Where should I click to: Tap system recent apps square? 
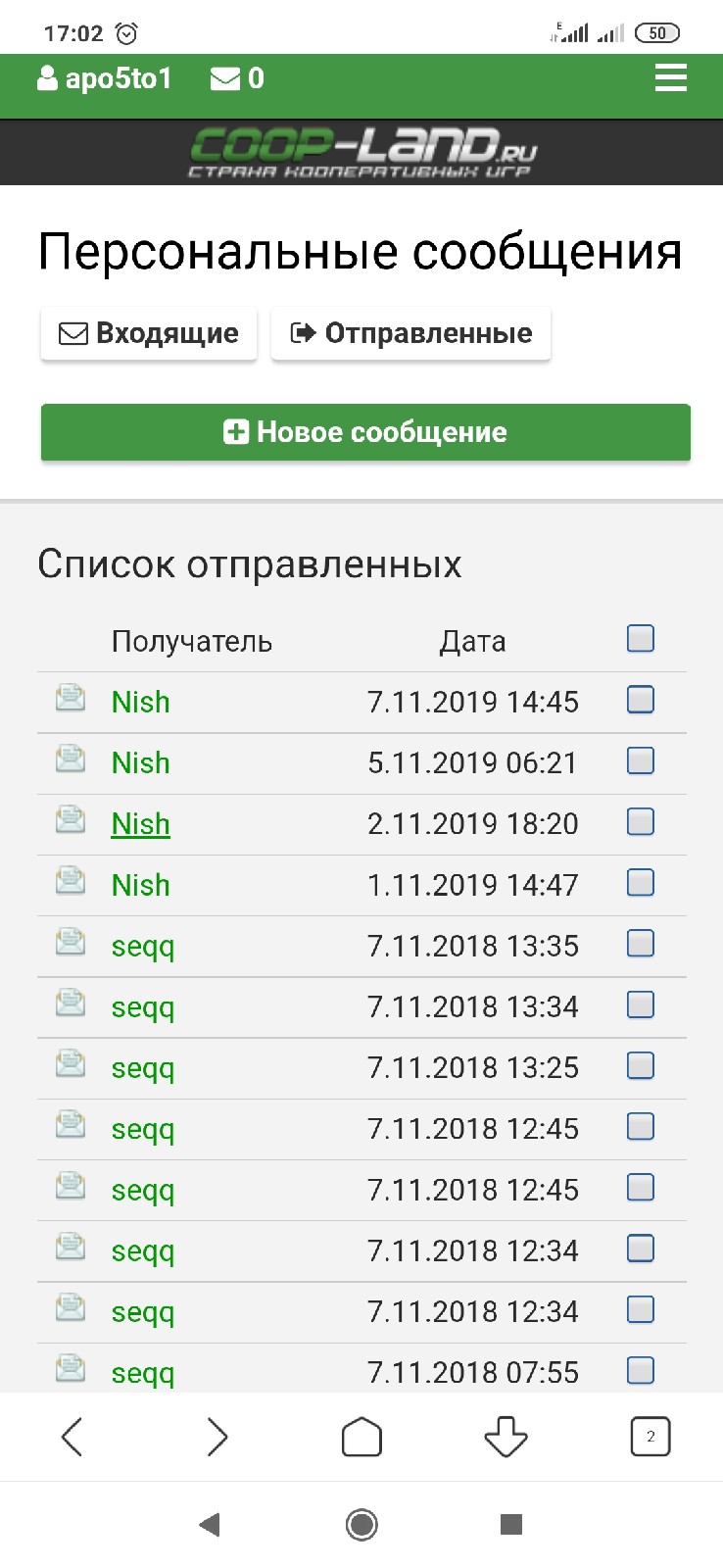(x=511, y=1524)
